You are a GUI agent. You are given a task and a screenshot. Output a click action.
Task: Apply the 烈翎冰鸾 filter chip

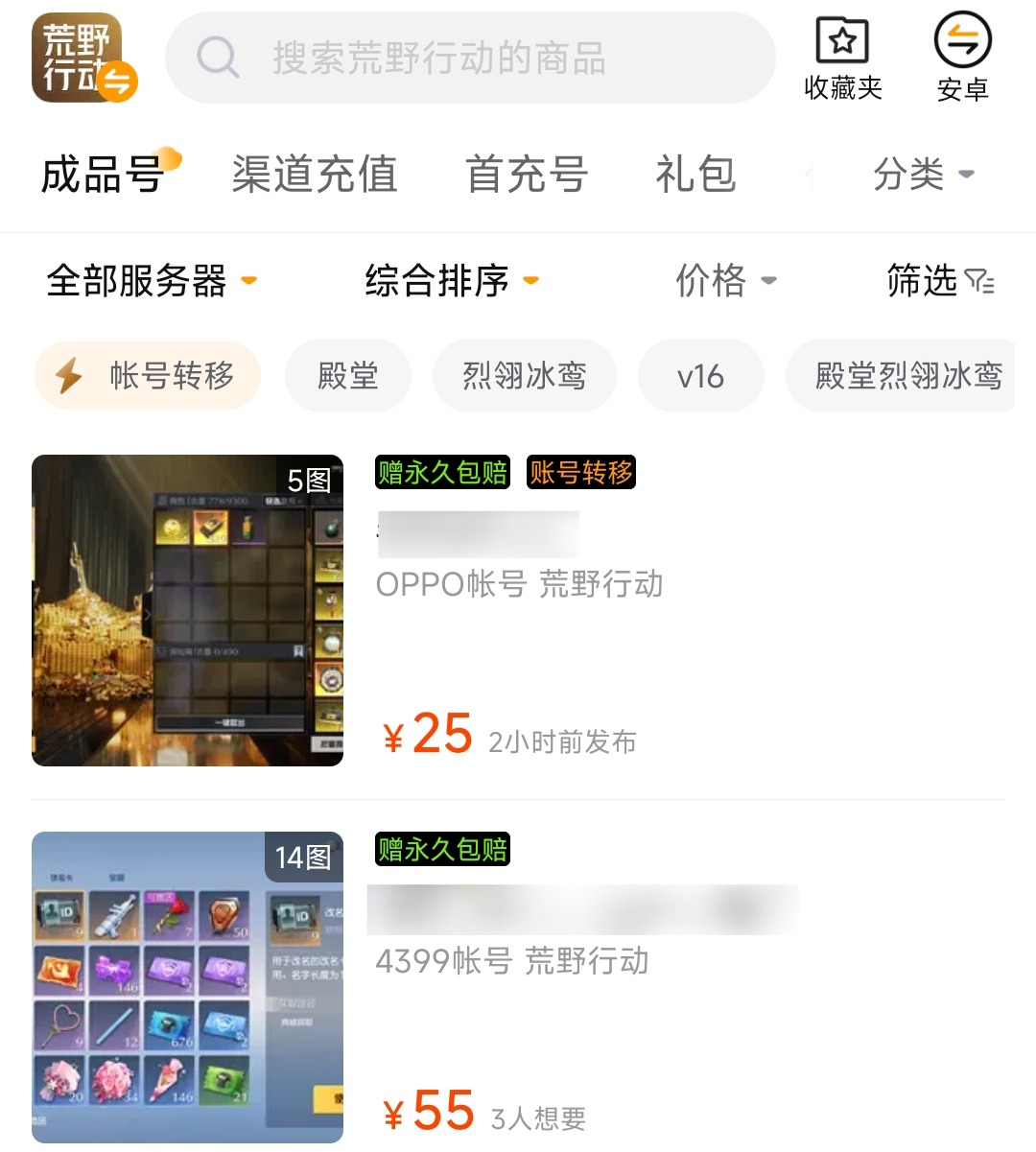(x=524, y=375)
